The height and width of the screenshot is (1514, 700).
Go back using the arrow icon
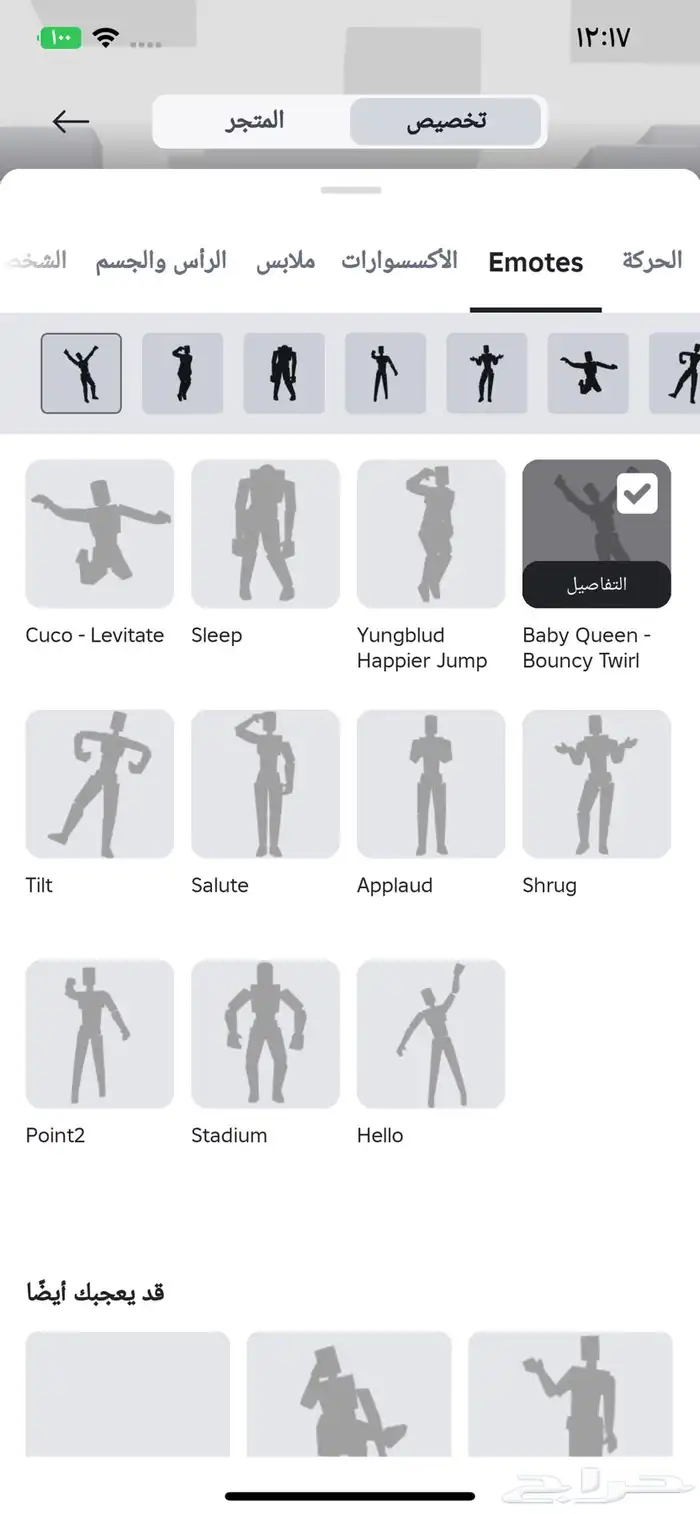71,122
